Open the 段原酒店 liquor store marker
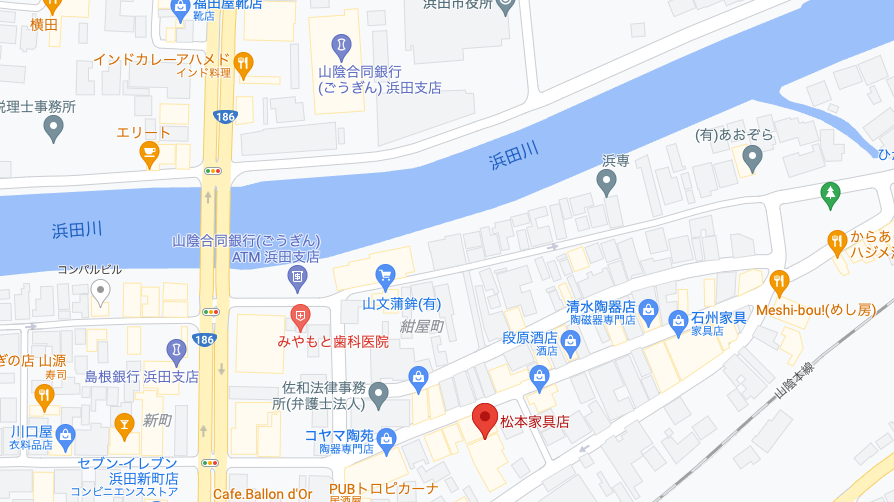Viewport: 894px width, 502px height. pyautogui.click(x=570, y=342)
